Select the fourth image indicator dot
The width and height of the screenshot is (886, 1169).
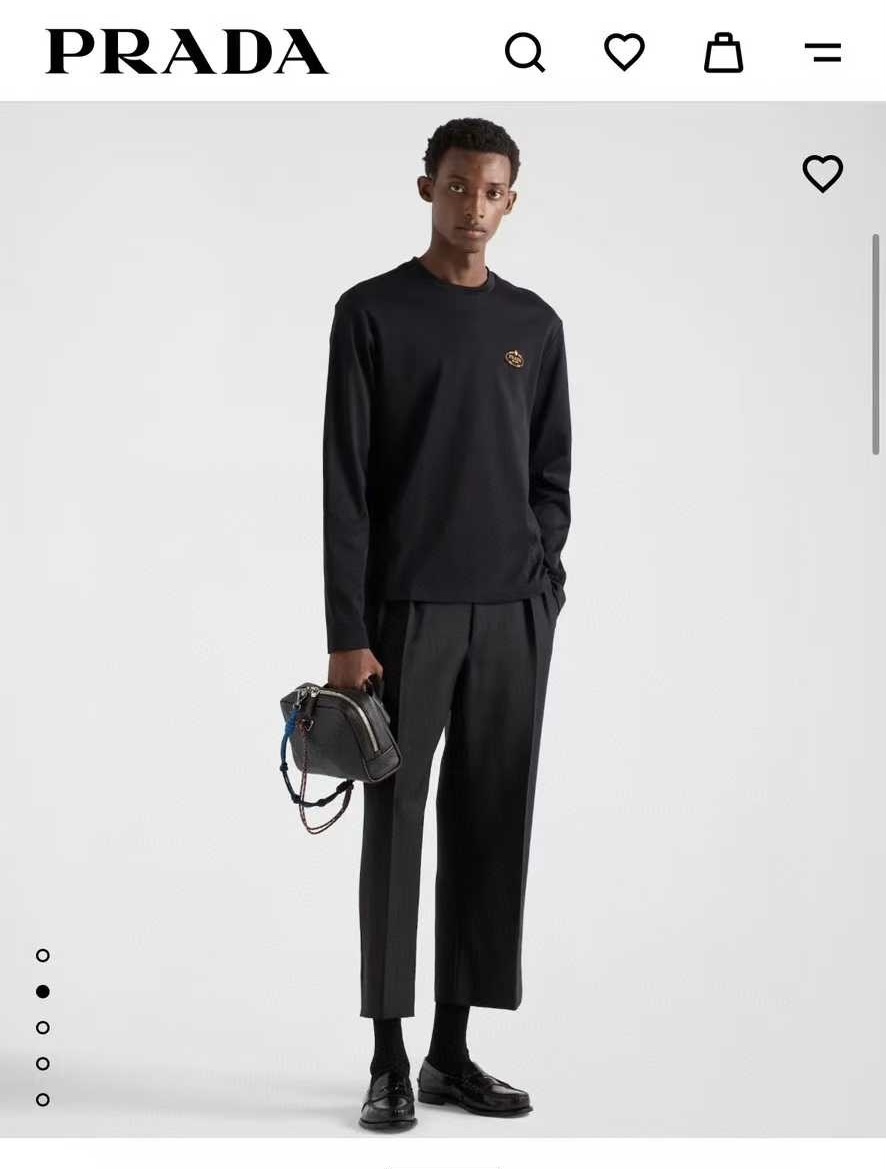click(x=43, y=1063)
